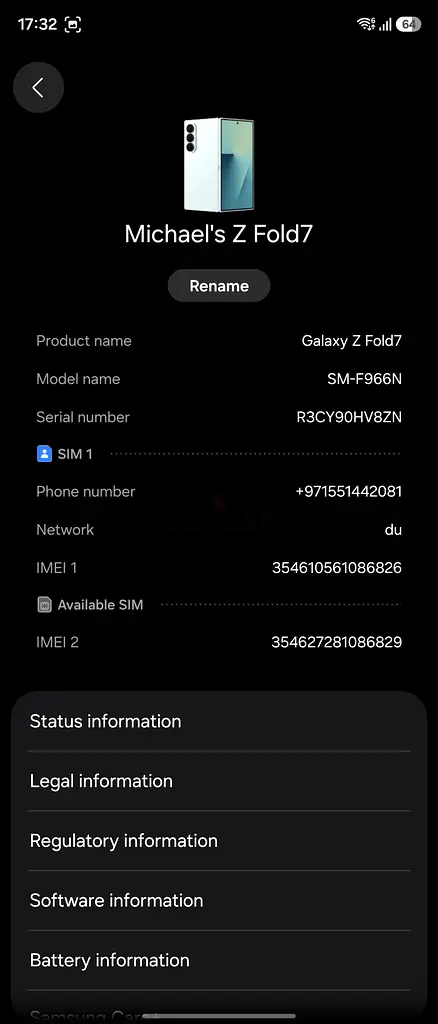
Task: Open Legal information
Action: pyautogui.click(x=219, y=781)
